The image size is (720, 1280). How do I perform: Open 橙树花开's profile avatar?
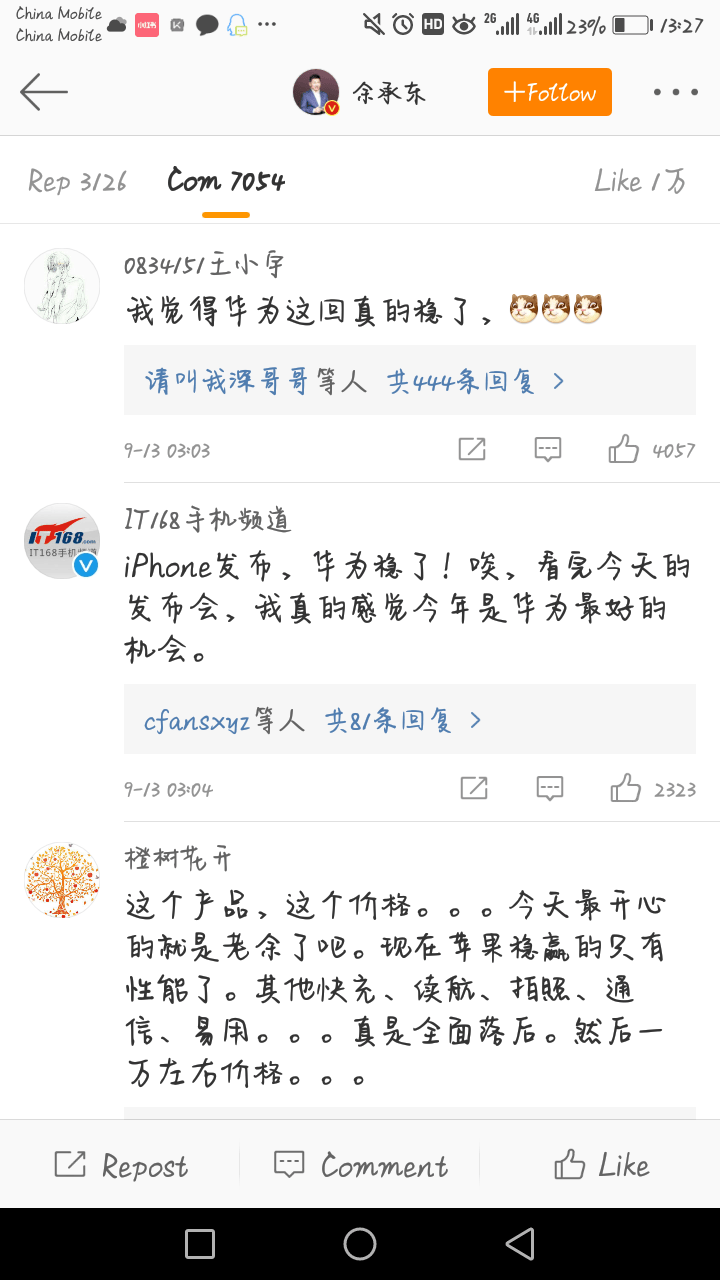tap(62, 880)
